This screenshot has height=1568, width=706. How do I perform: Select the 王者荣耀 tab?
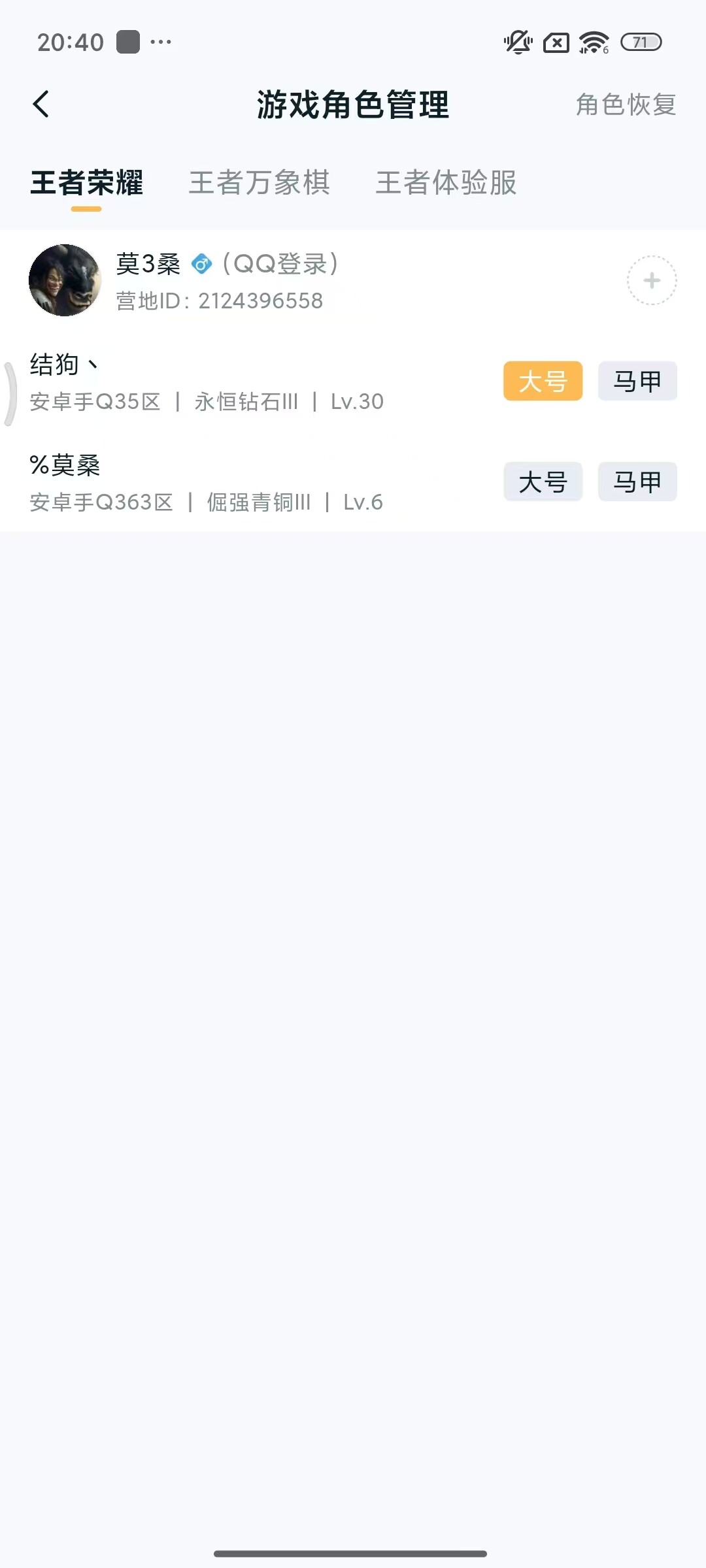(x=86, y=184)
